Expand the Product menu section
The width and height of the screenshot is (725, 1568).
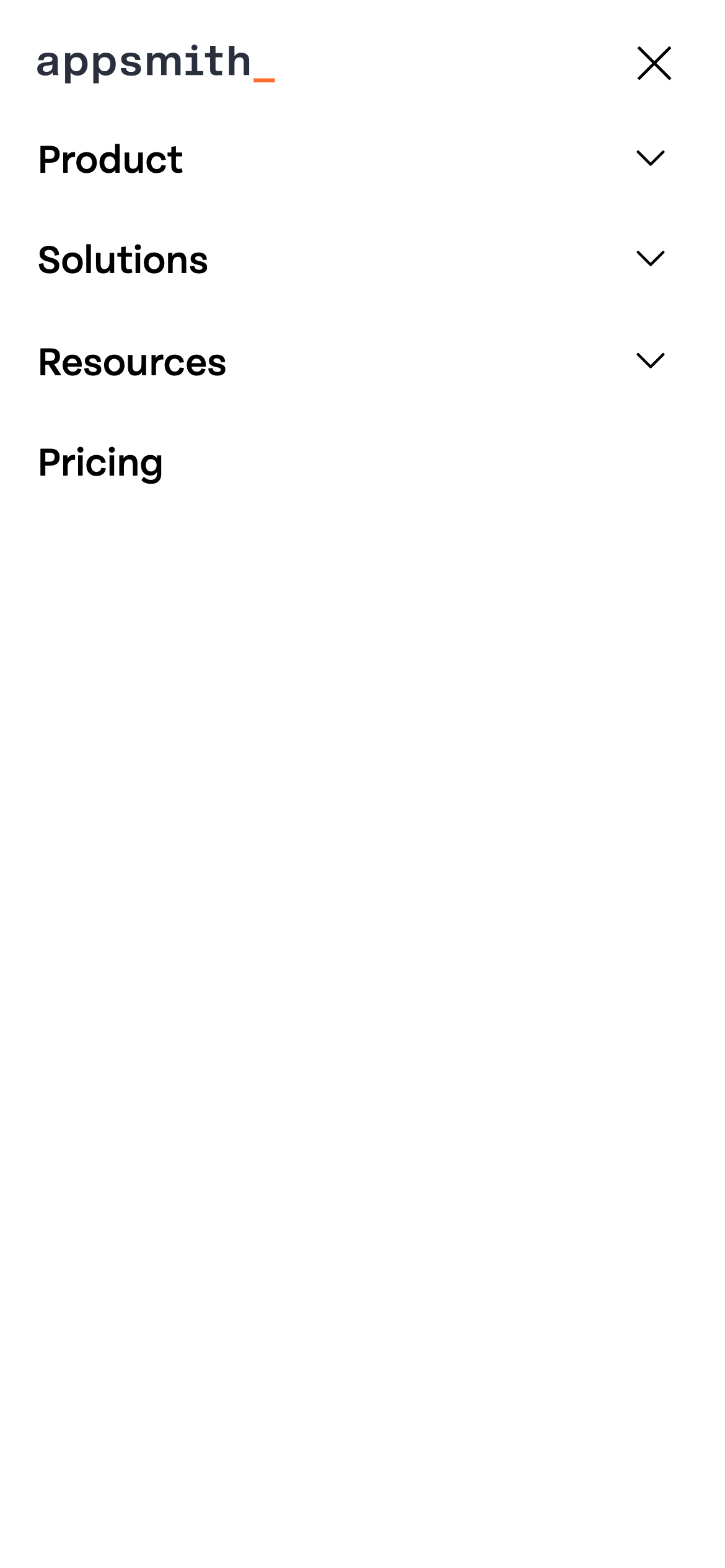tap(650, 159)
